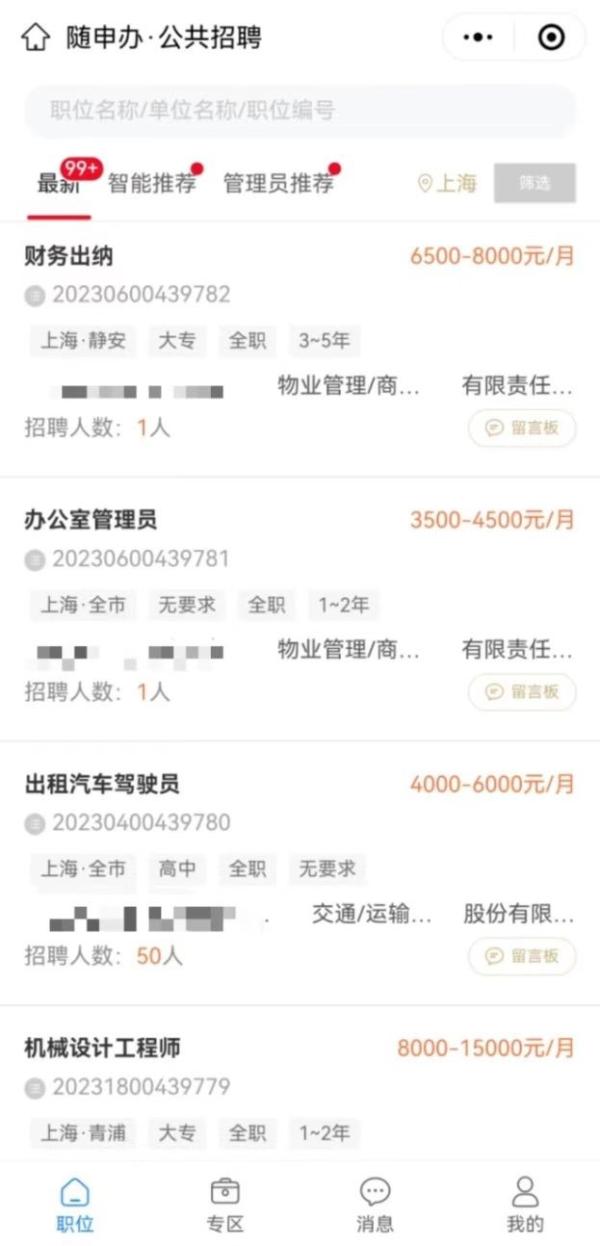The image size is (600, 1246).
Task: Open the 出租汽车驾驶员 job listing
Action: [x=102, y=785]
